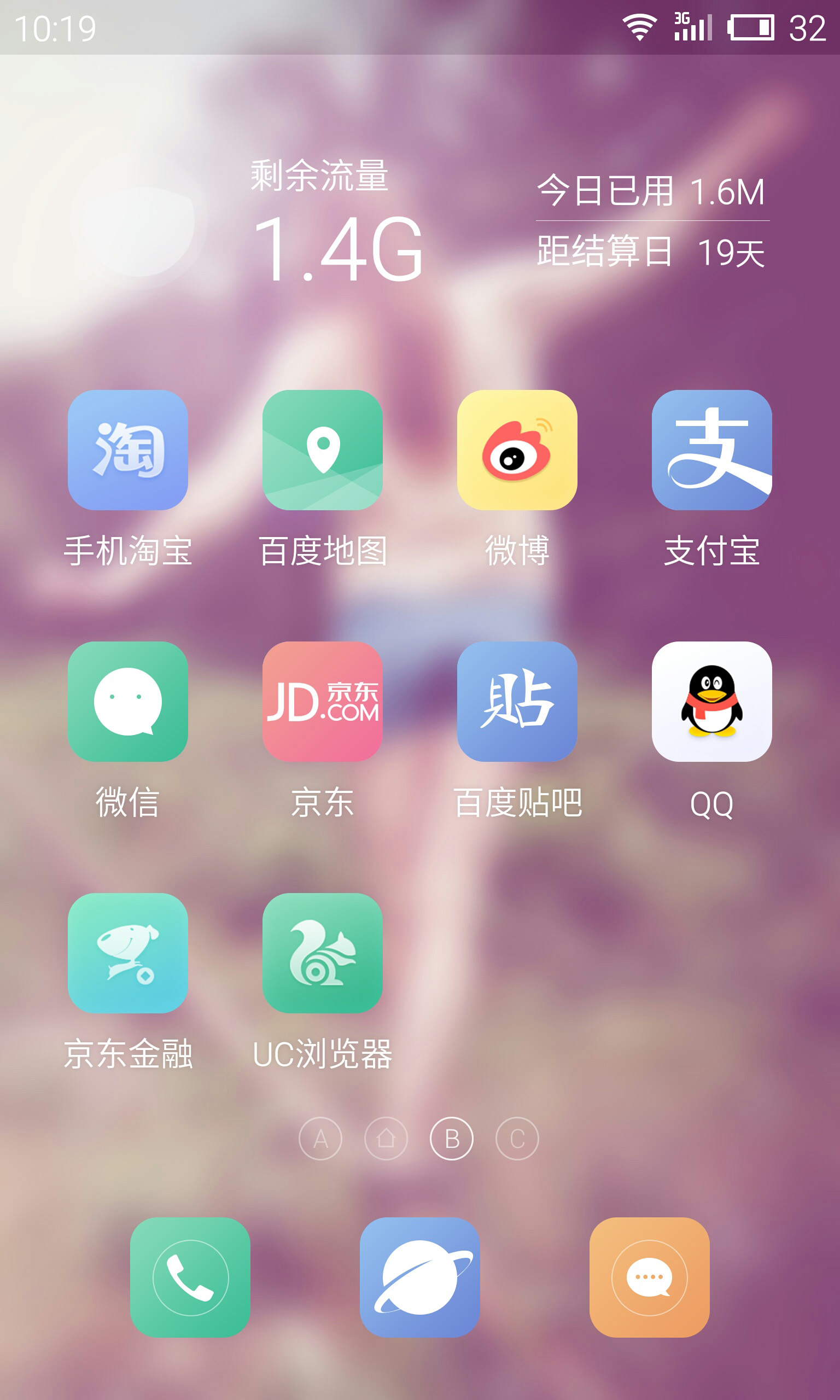The image size is (840, 1400).
Task: Open 微信 messaging app
Action: [128, 701]
